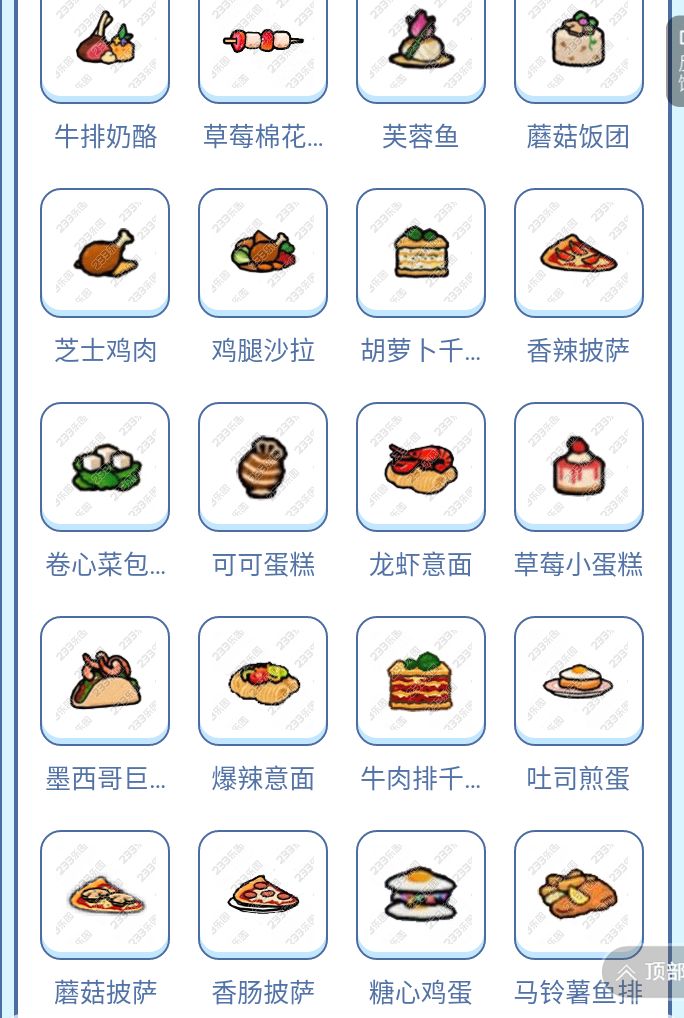
Task: Select the 可可蛋糕 recipe
Action: tap(263, 466)
